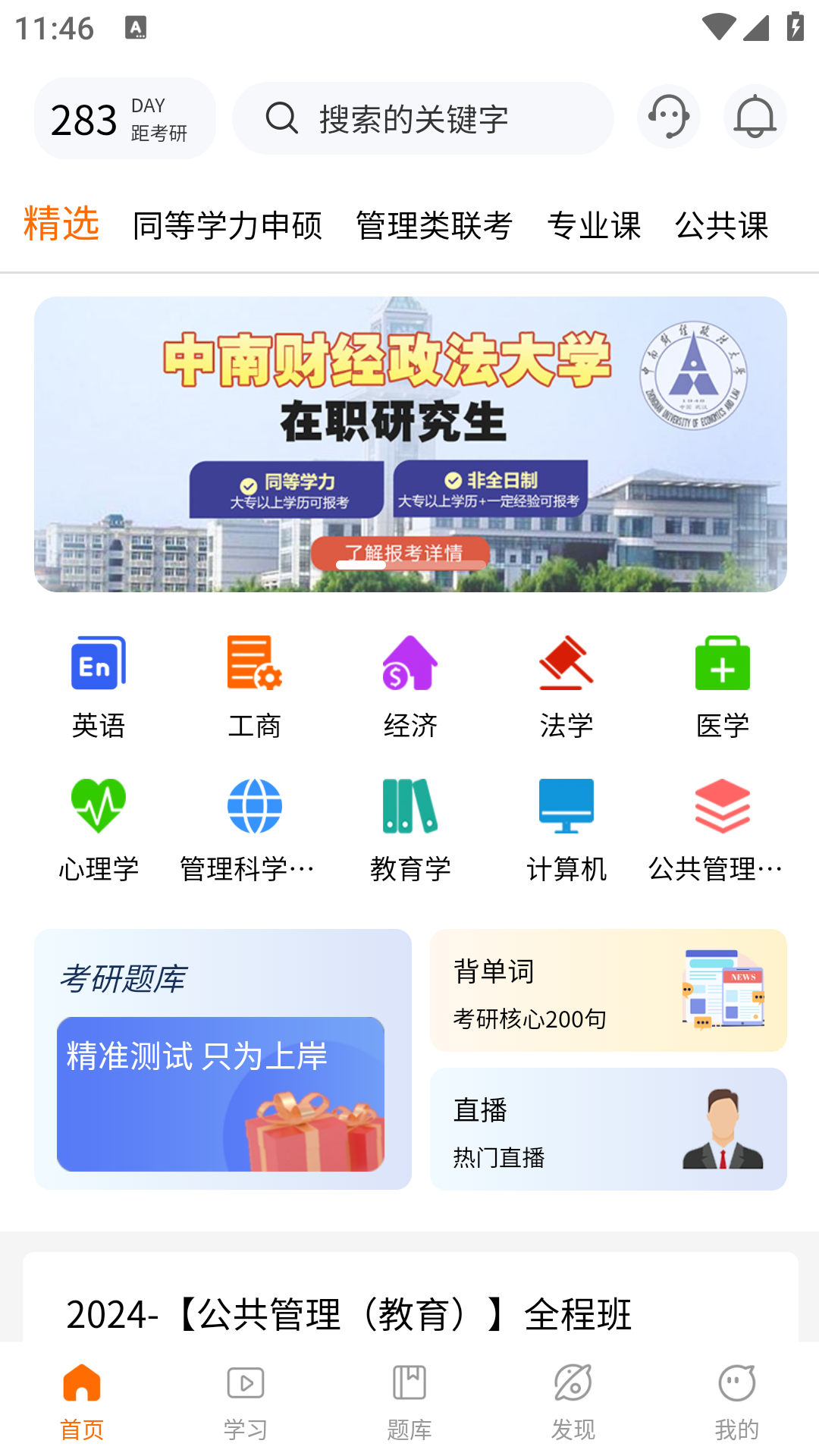The width and height of the screenshot is (819, 1456).
Task: Tap the search box 搜索的关键字
Action: [422, 118]
